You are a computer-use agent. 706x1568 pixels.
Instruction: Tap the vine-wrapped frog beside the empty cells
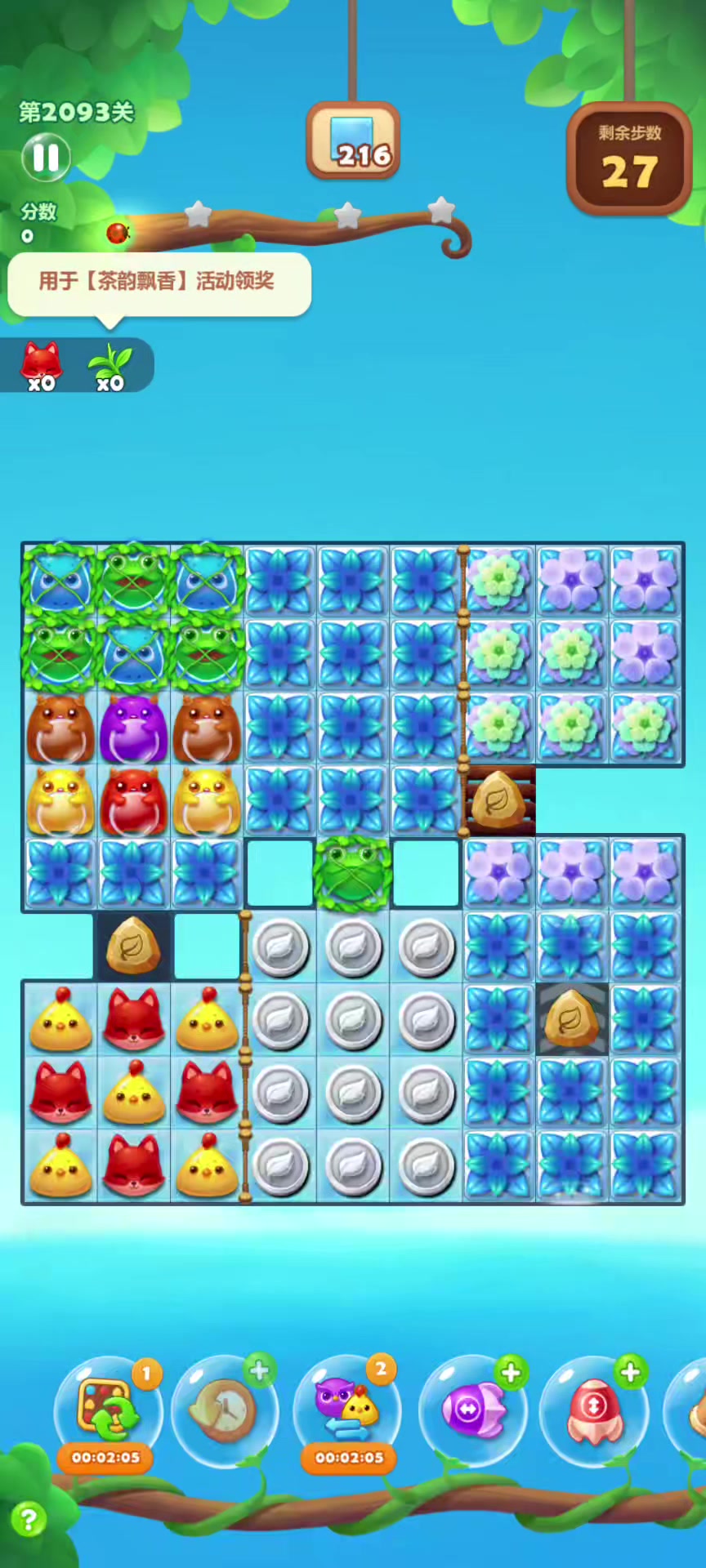[x=353, y=874]
